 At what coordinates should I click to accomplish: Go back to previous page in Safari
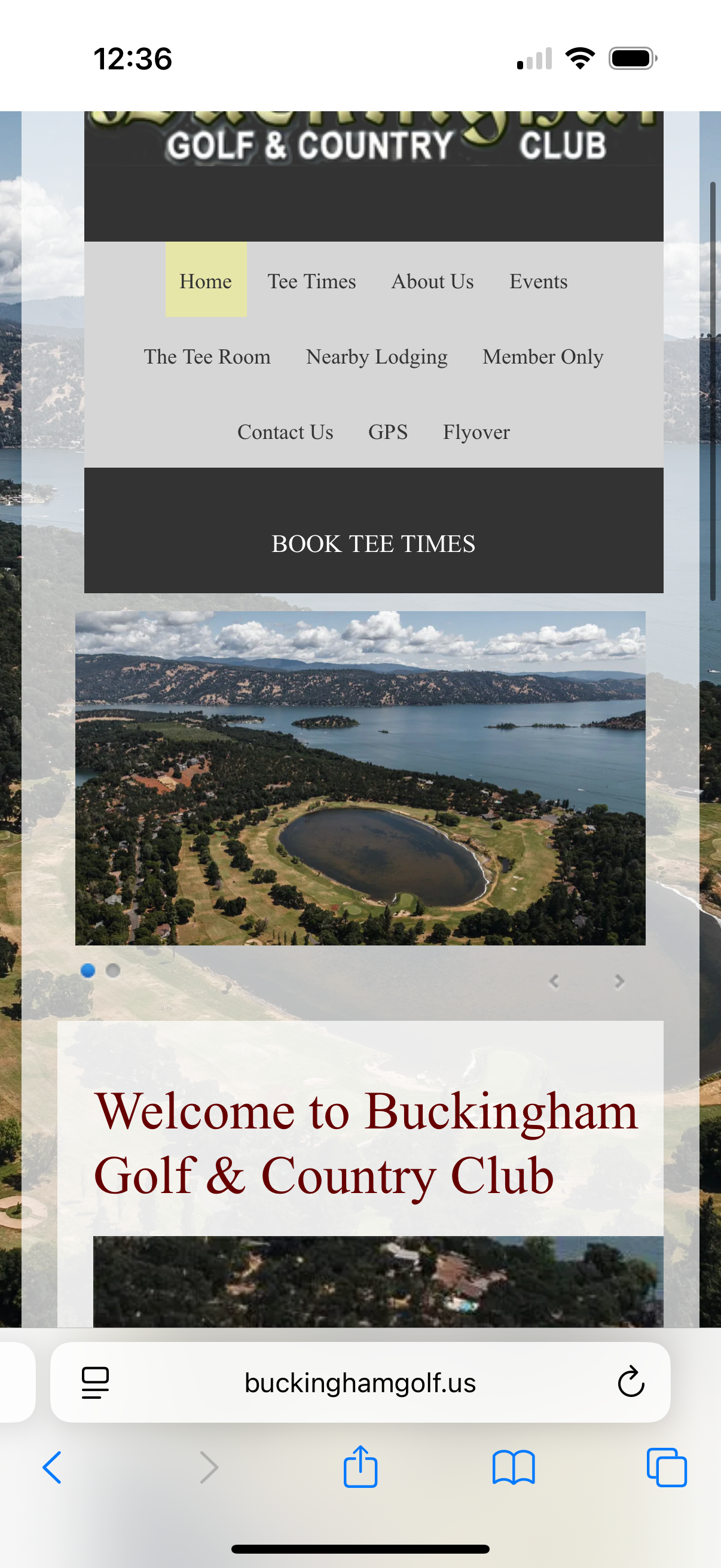(x=53, y=1467)
